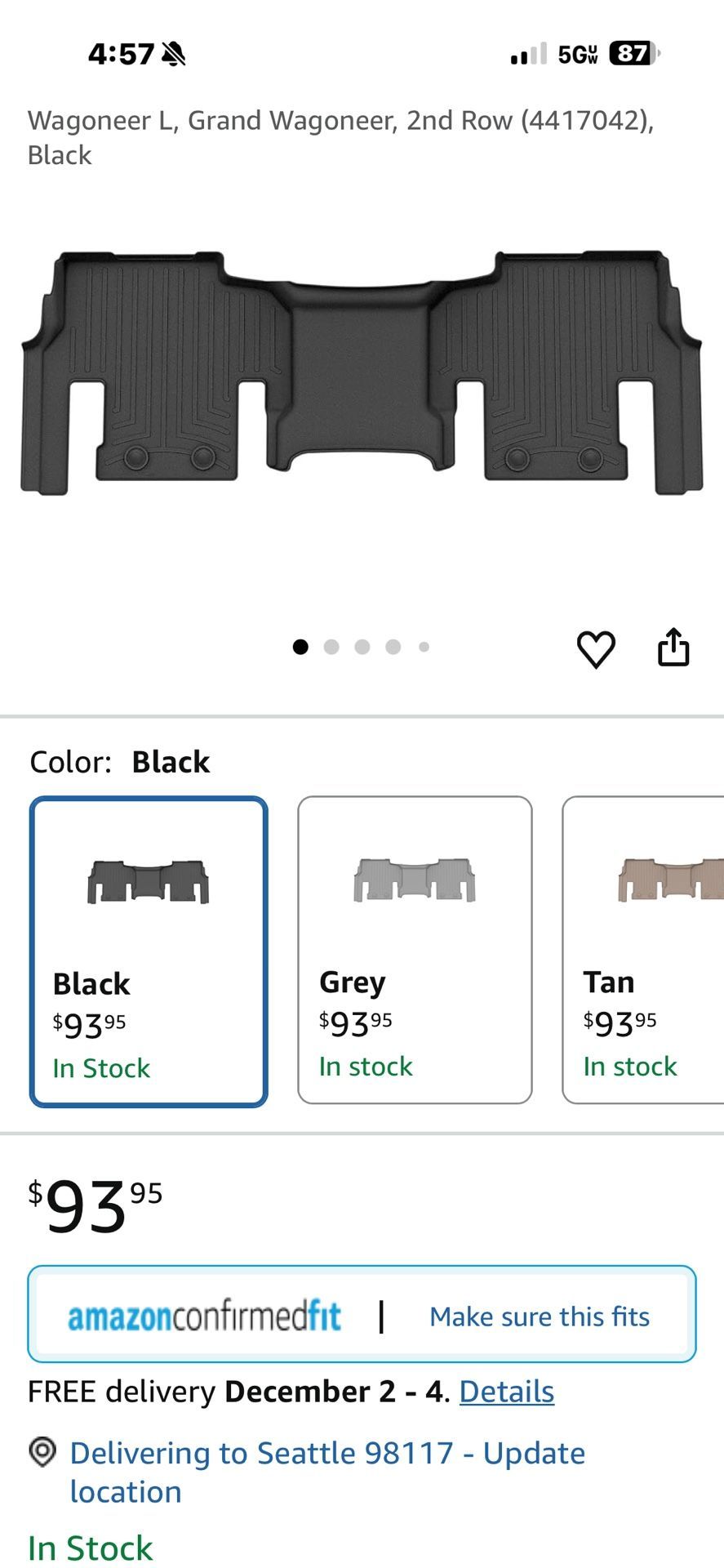
Task: Open the Make sure this fits link
Action: coord(540,1315)
